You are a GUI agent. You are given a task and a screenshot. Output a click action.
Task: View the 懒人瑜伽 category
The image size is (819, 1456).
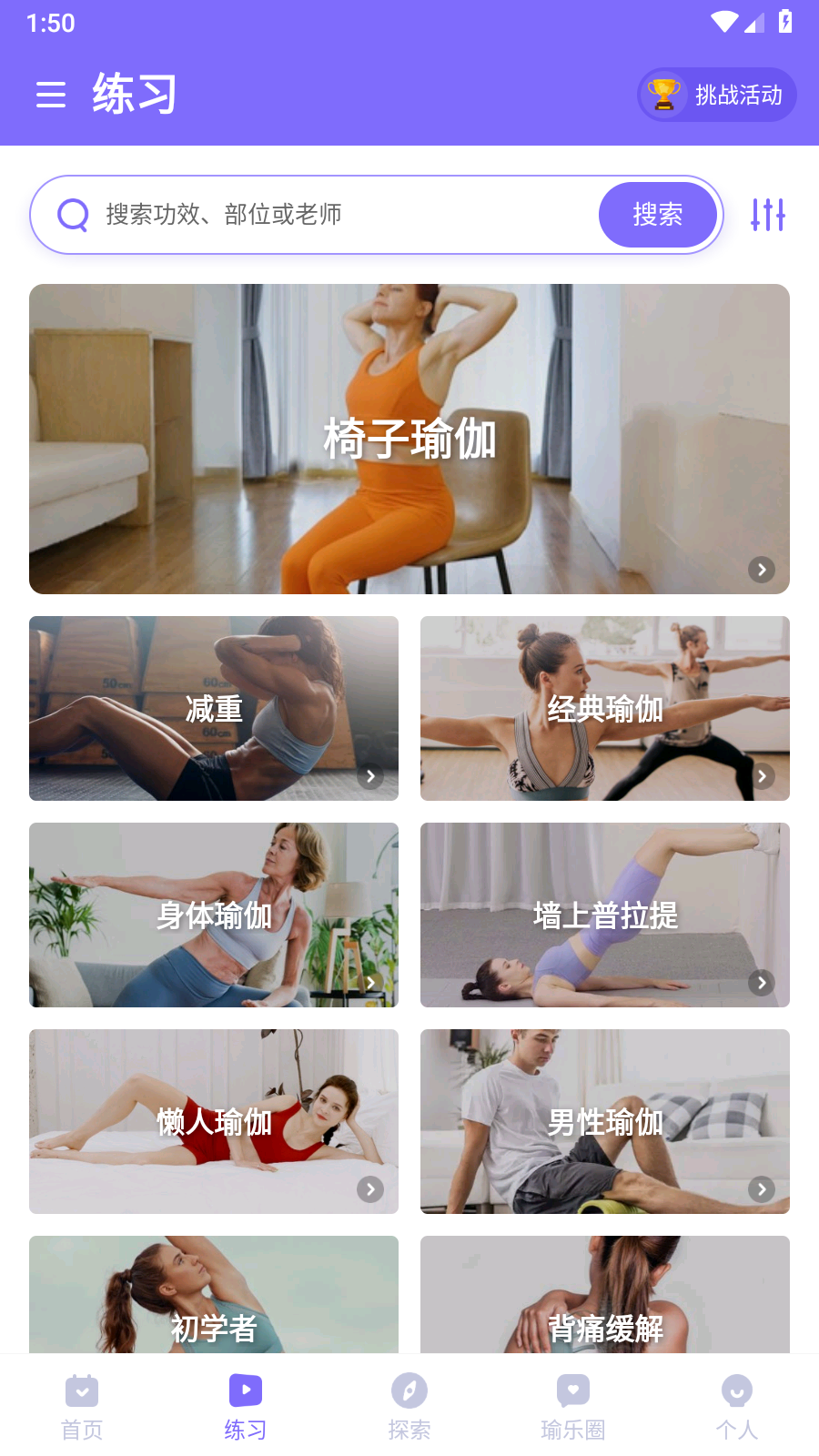tap(214, 1121)
